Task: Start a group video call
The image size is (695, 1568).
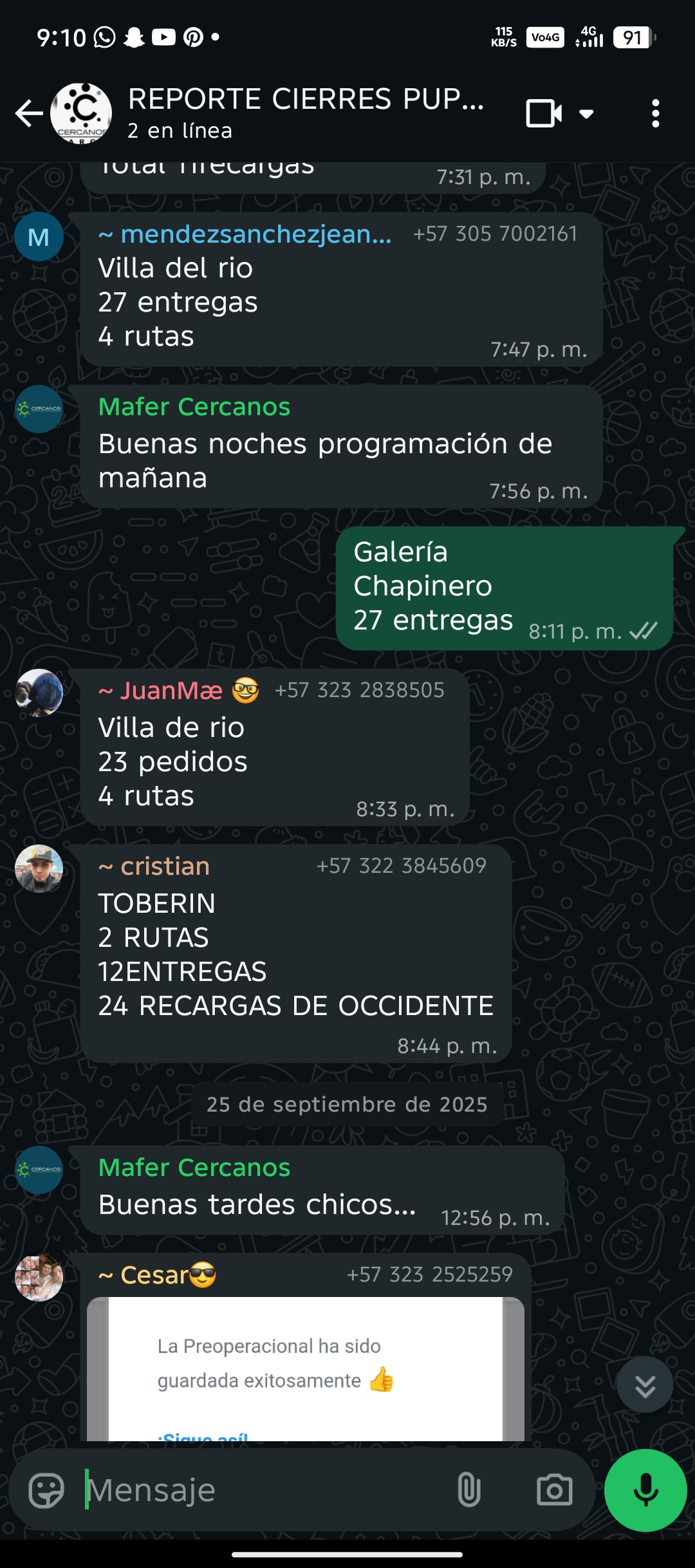Action: pos(544,114)
